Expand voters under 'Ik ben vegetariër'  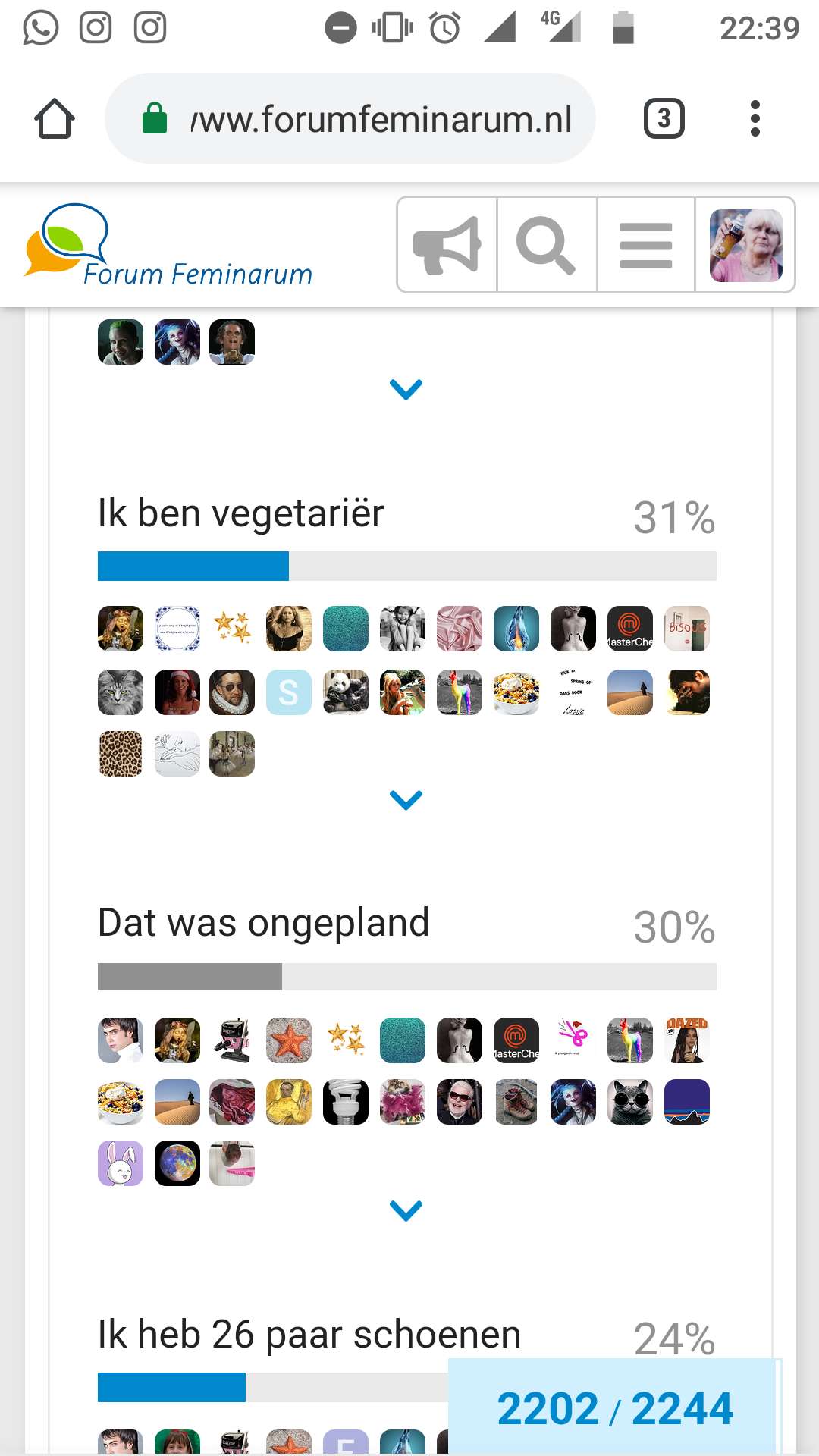point(406,799)
